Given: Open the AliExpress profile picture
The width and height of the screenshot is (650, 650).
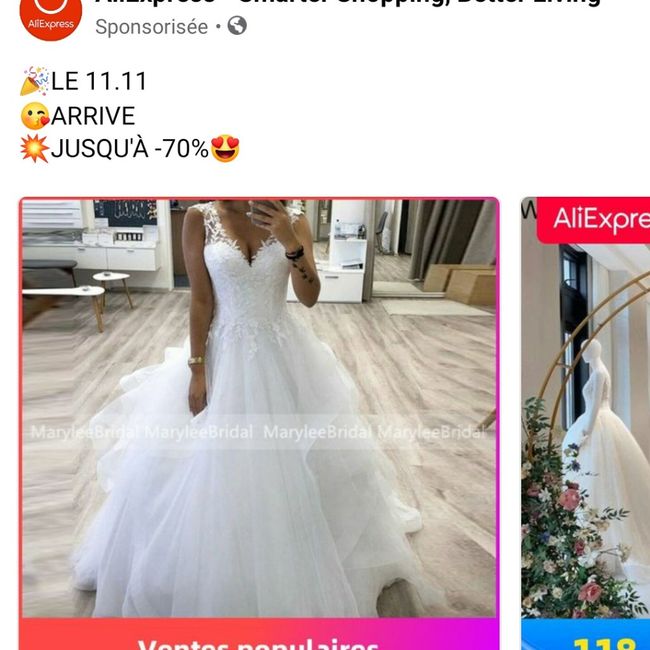Looking at the screenshot, I should click(x=50, y=15).
